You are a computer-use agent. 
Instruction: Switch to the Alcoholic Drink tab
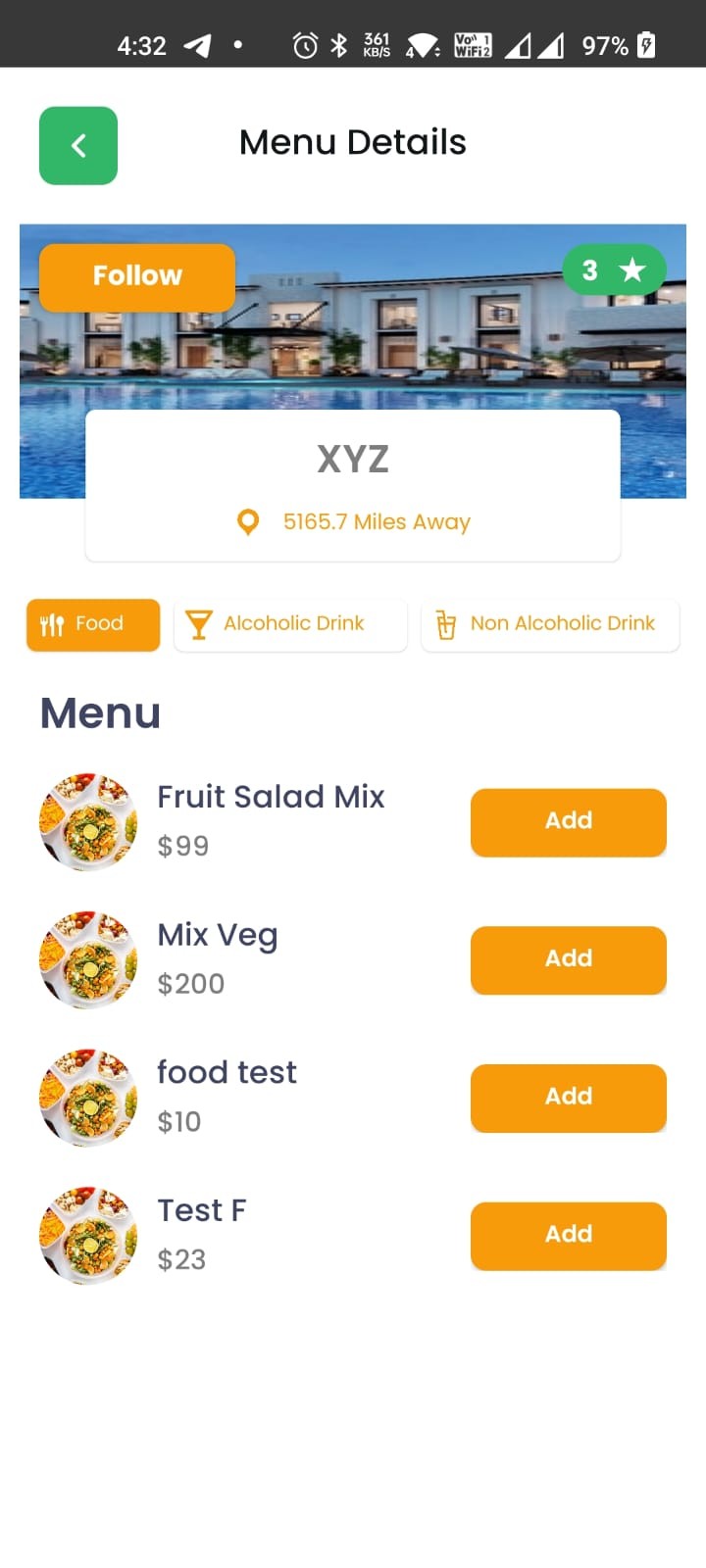coord(290,624)
